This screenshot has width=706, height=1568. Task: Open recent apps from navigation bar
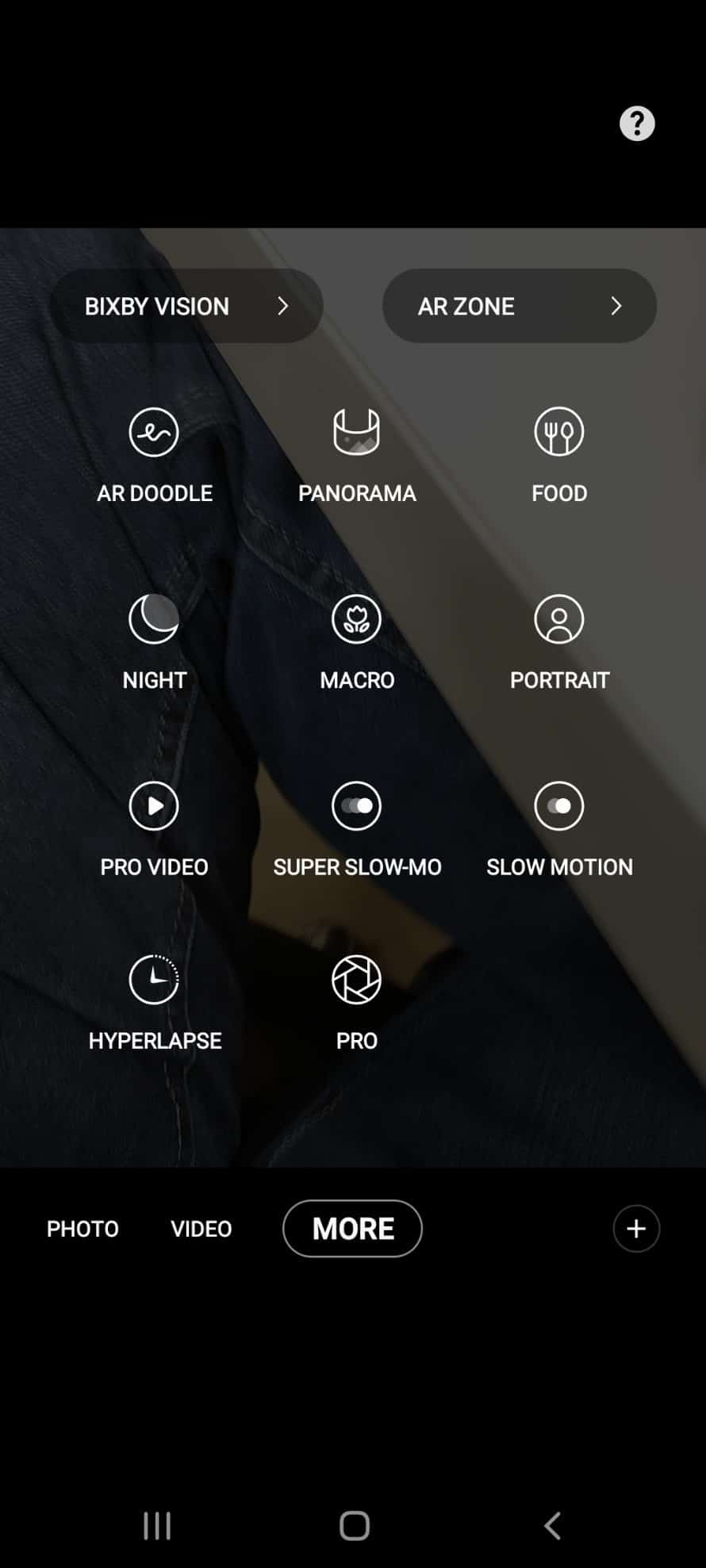pyautogui.click(x=156, y=1525)
